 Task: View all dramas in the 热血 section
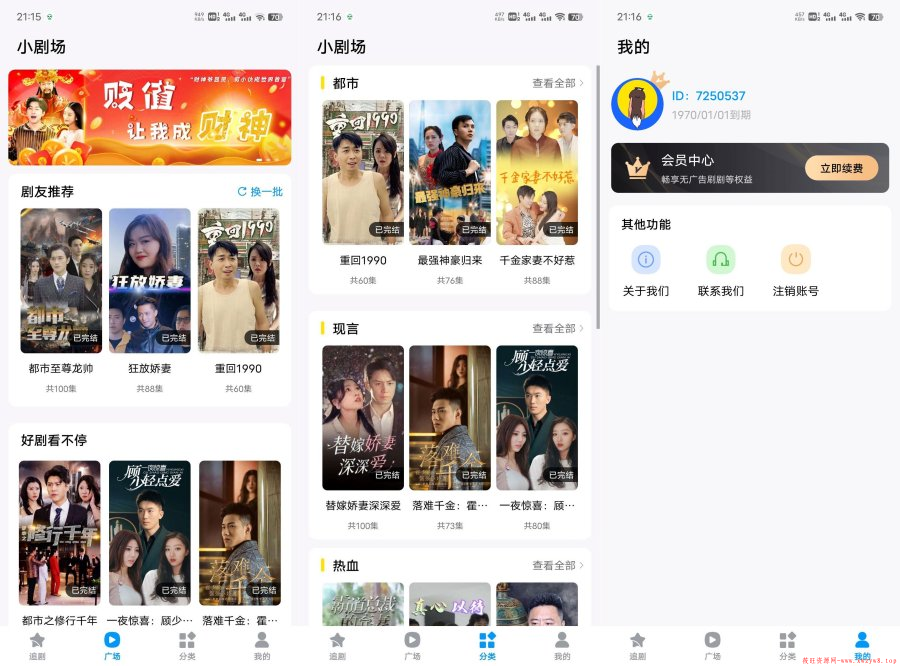pyautogui.click(x=557, y=565)
